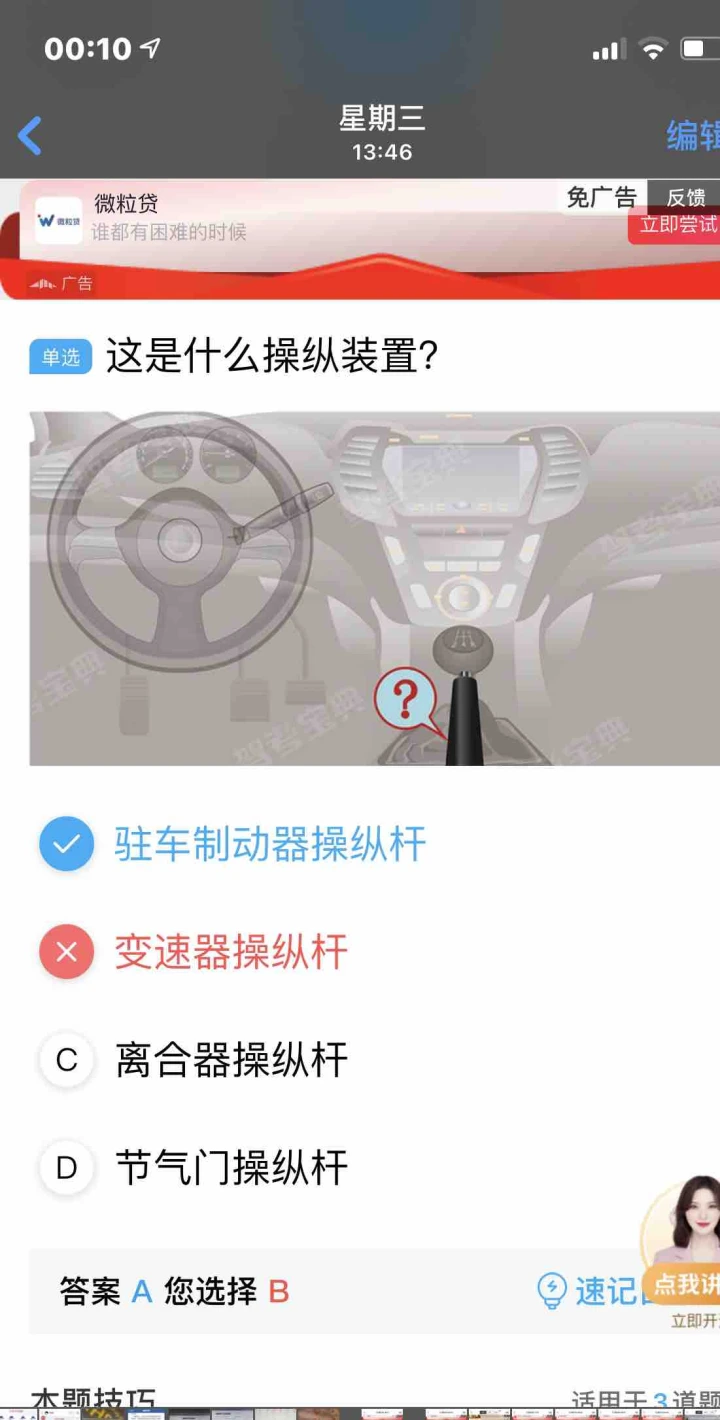Open the 编辑 photo editor
This screenshot has height=1420, width=720.
tap(693, 136)
